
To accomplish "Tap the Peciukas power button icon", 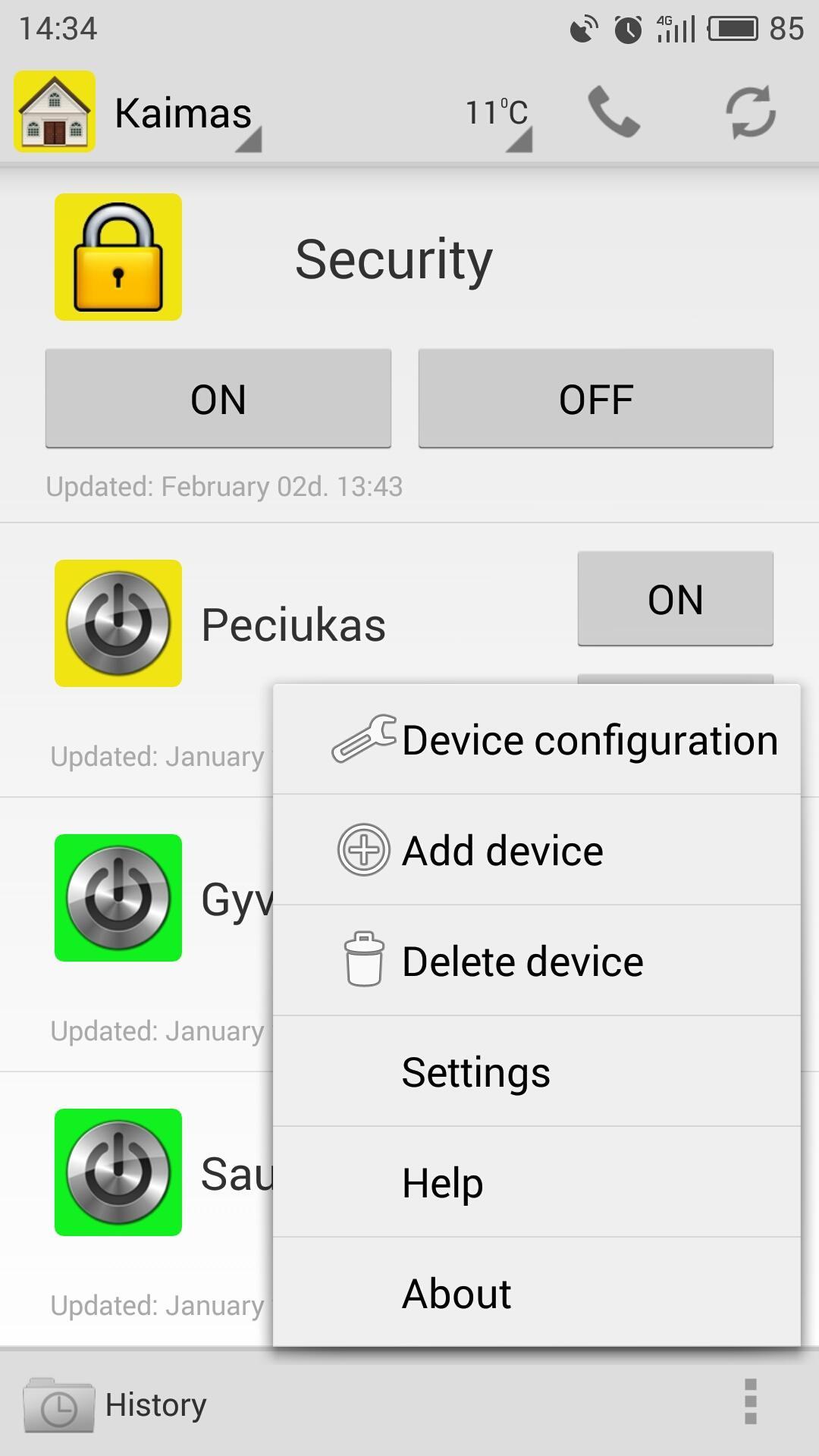I will point(118,623).
